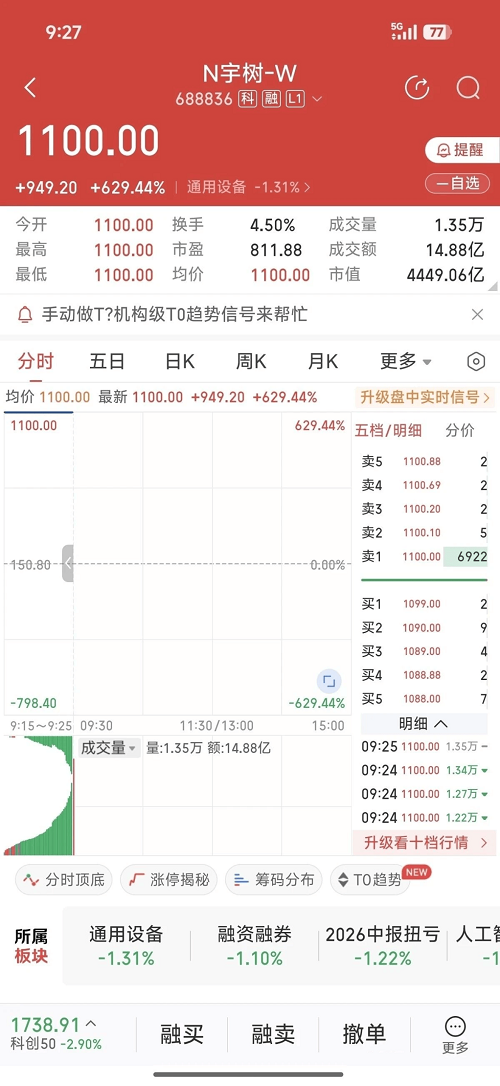Viewport: 500px width, 1086px height.
Task: Open 升级看十档行情 upgrade link
Action: pyautogui.click(x=424, y=843)
